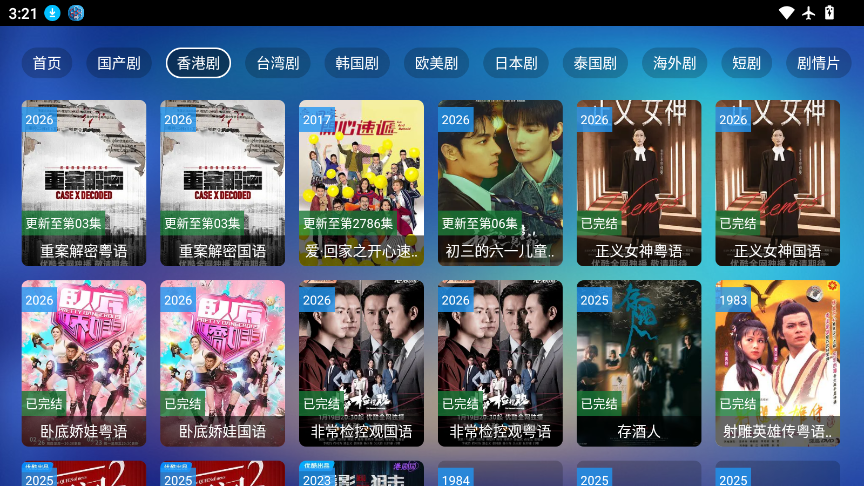Screen dimensions: 864x486
Task: Open 重案解密国语 drama card
Action: click(223, 182)
